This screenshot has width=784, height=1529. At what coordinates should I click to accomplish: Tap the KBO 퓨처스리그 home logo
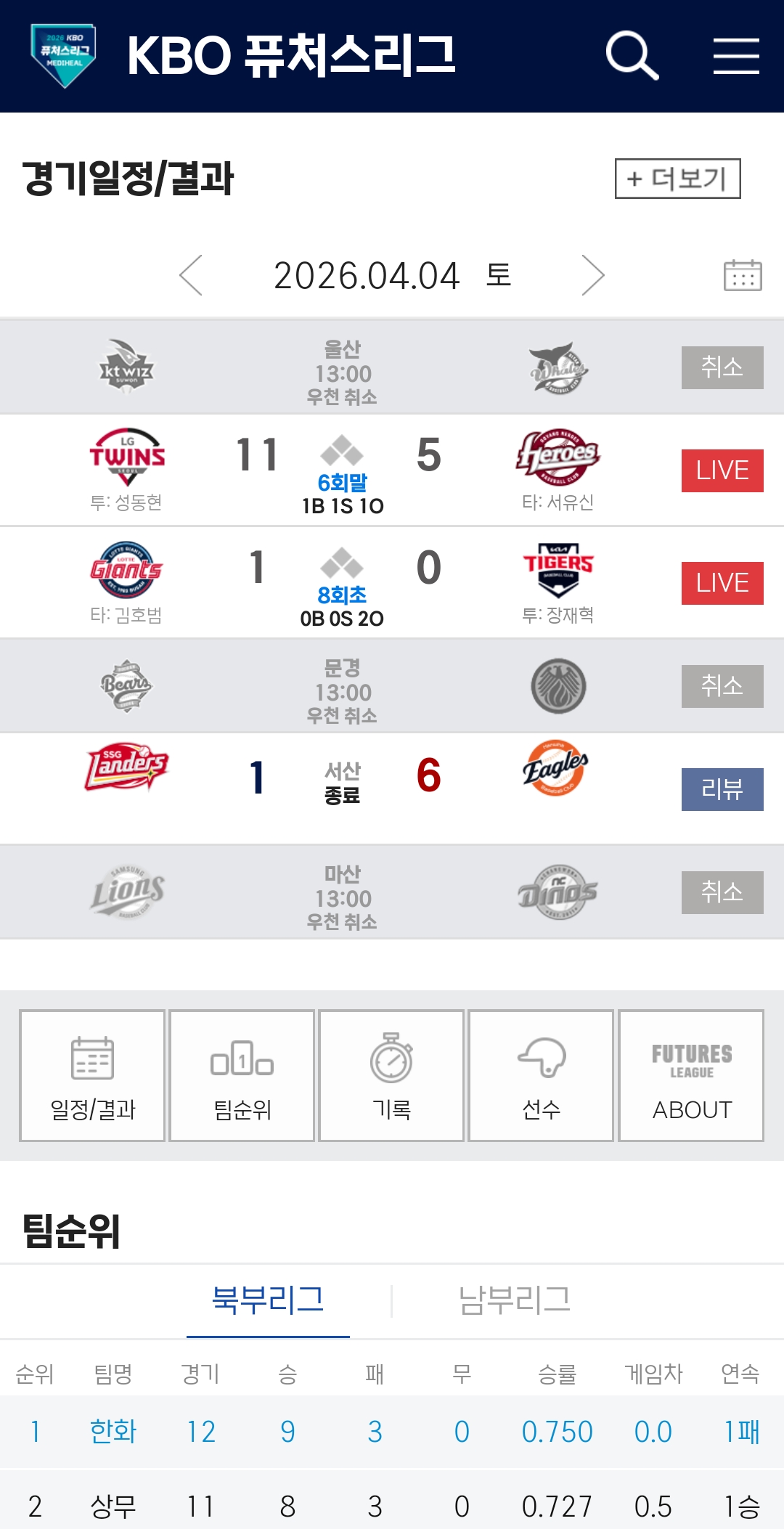click(64, 56)
